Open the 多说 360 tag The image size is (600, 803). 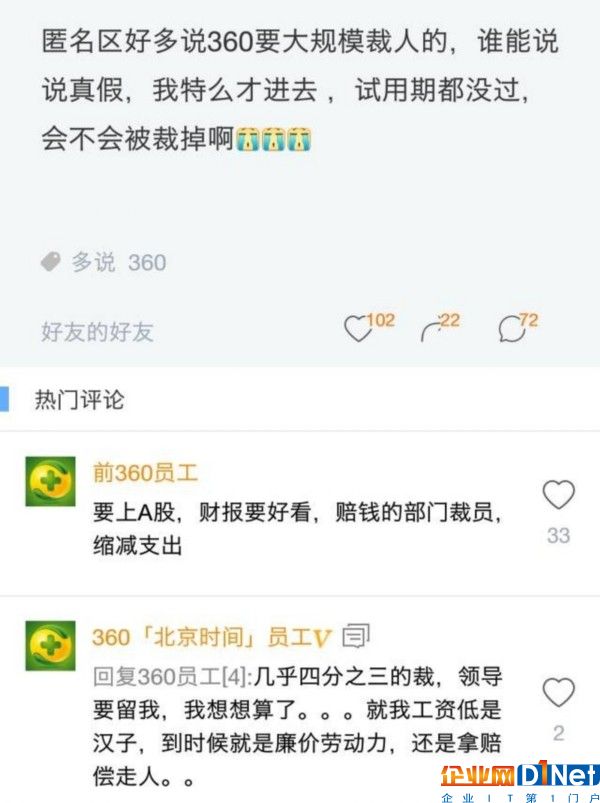pyautogui.click(x=104, y=263)
